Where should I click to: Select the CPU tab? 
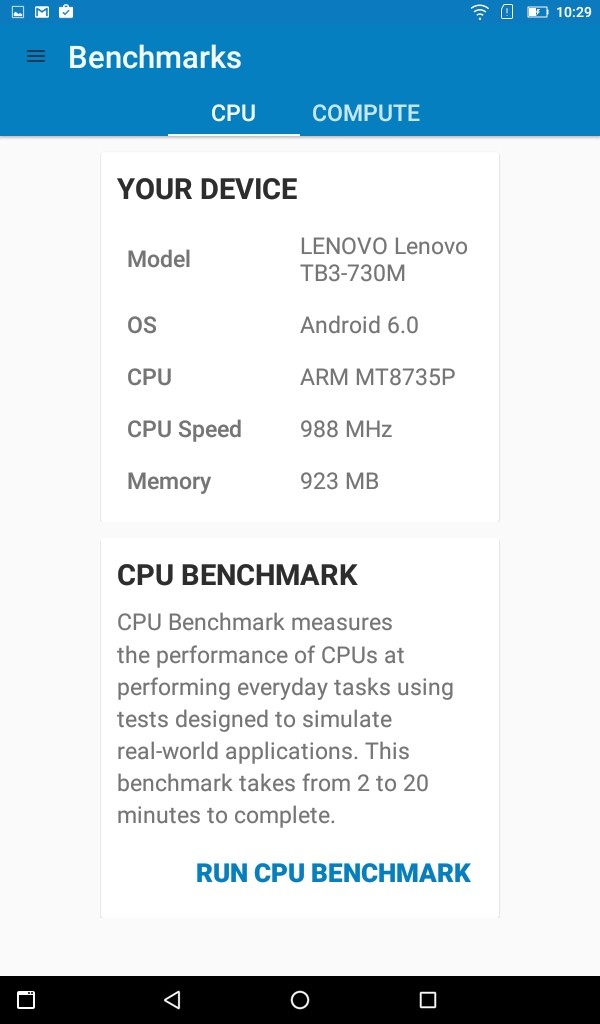pyautogui.click(x=233, y=113)
